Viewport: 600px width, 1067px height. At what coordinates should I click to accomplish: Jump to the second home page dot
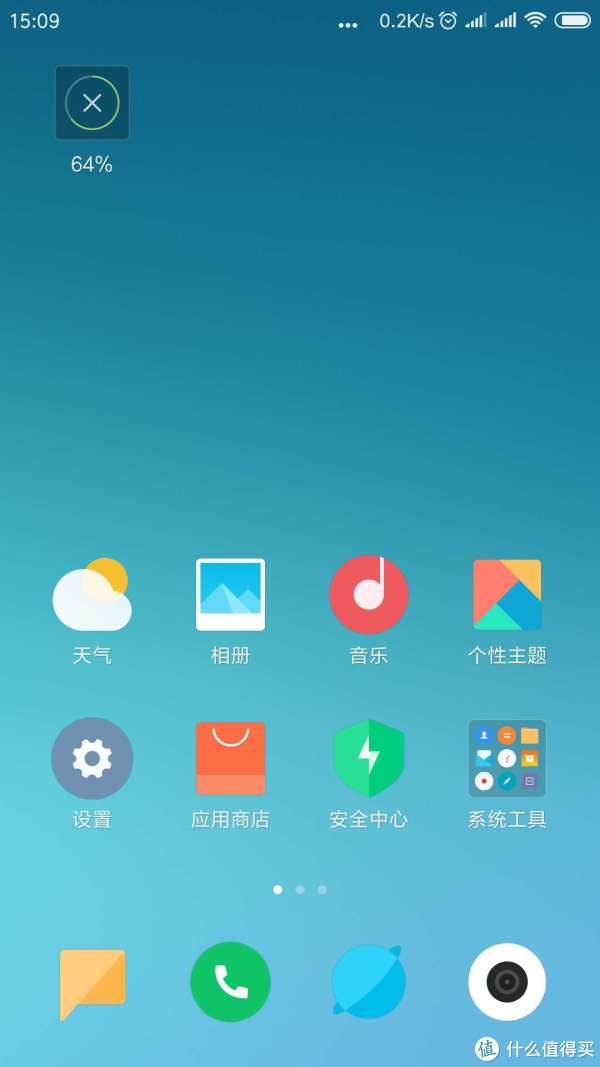[x=300, y=889]
